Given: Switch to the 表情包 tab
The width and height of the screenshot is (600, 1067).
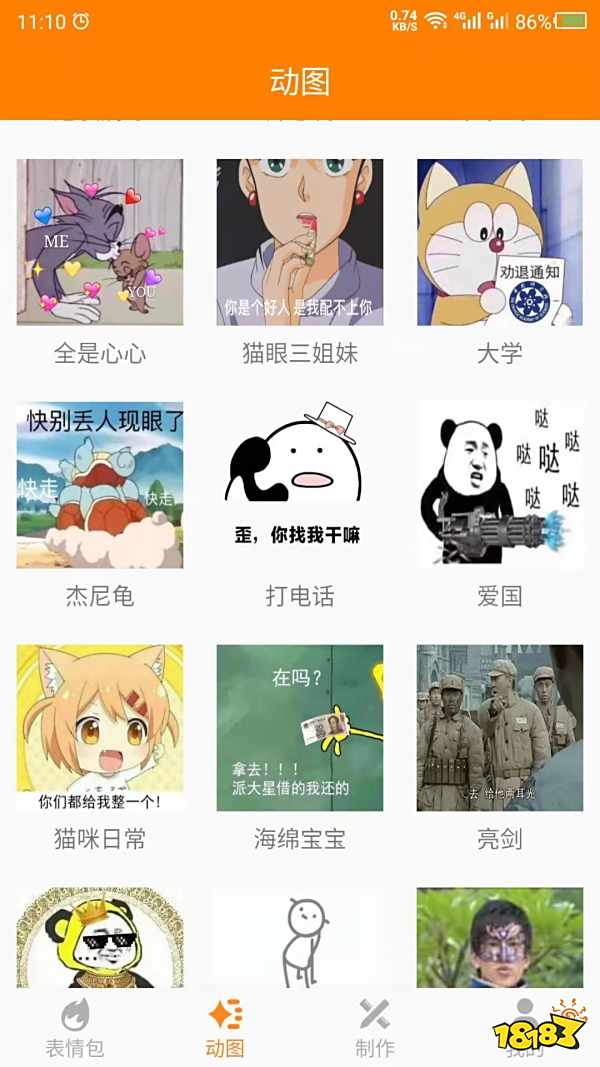Looking at the screenshot, I should [75, 1028].
